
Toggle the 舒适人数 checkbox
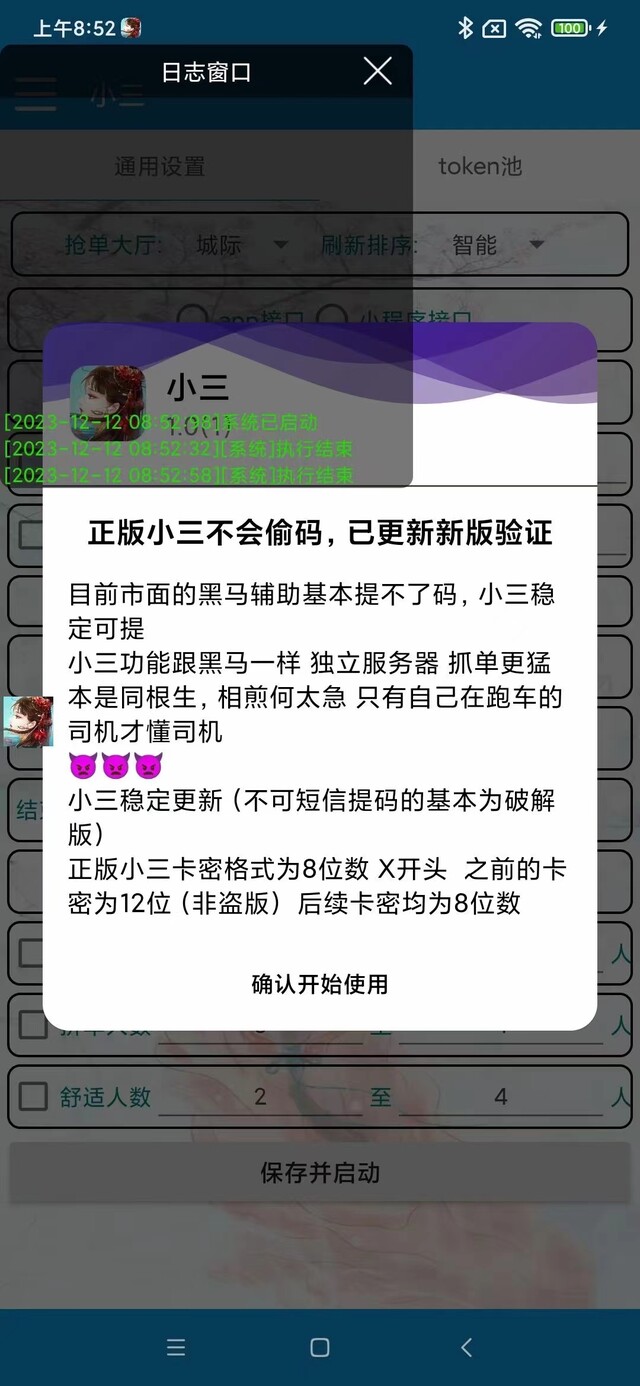[x=34, y=1097]
